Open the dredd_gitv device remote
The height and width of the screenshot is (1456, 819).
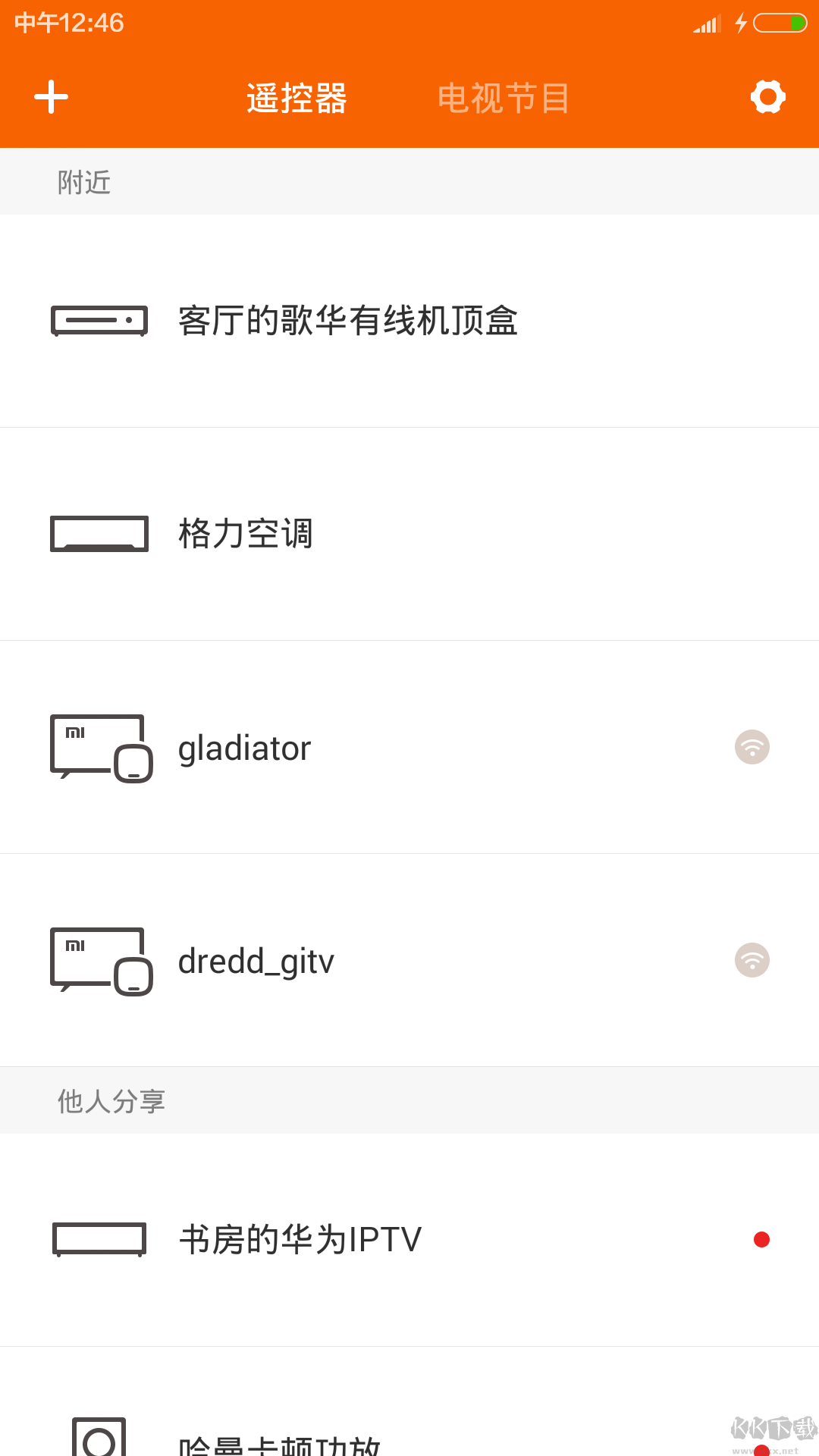[x=256, y=960]
